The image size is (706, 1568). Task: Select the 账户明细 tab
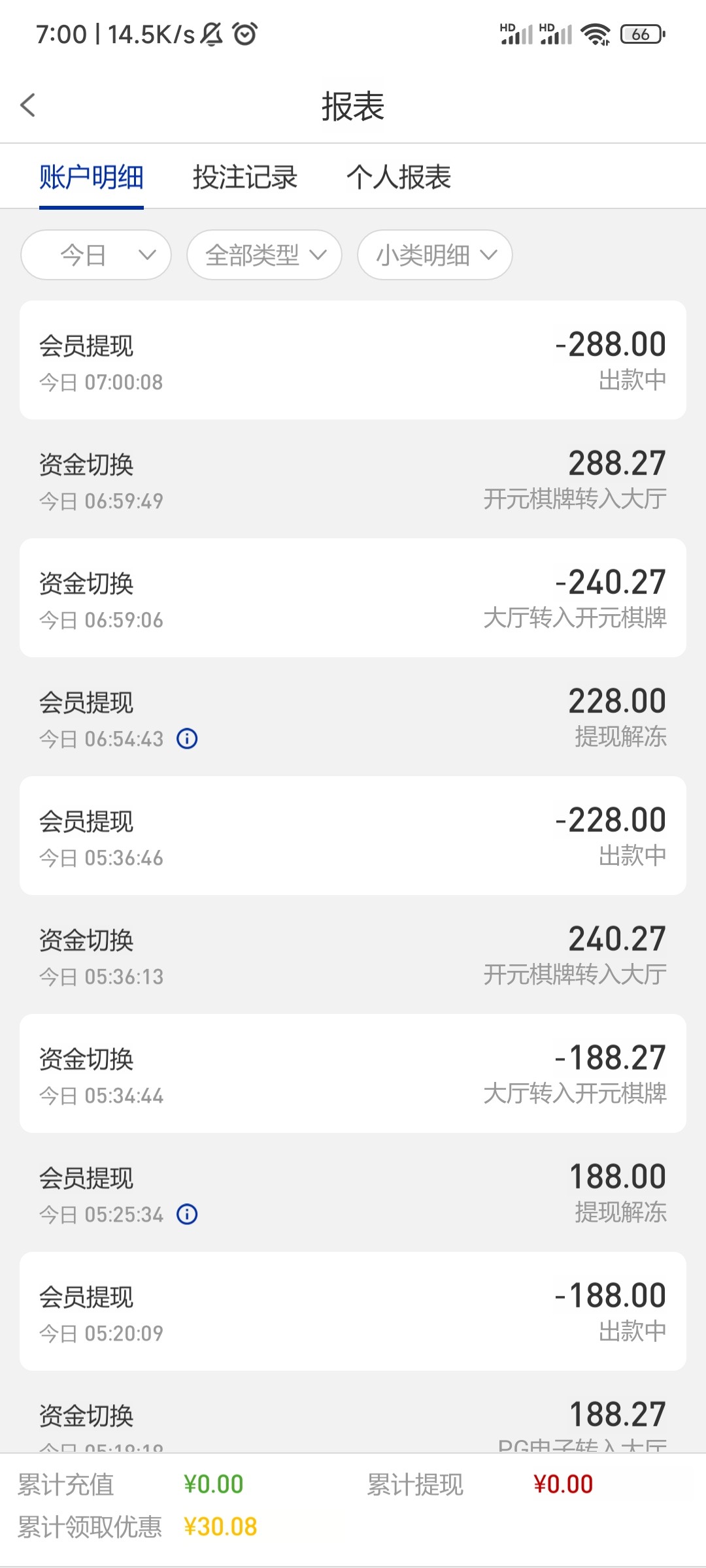pos(92,177)
